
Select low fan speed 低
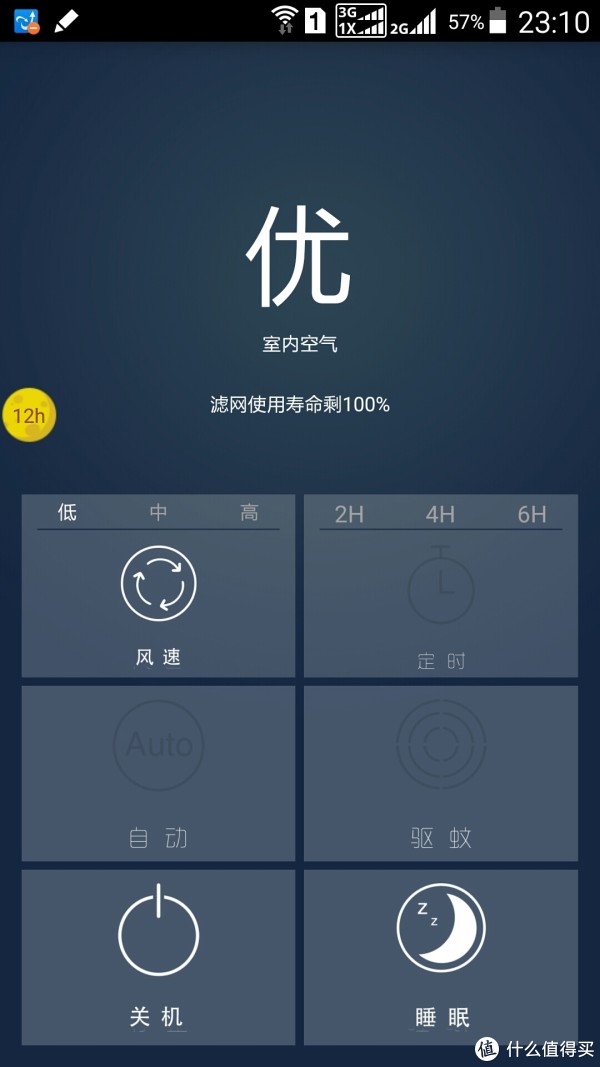(x=67, y=513)
